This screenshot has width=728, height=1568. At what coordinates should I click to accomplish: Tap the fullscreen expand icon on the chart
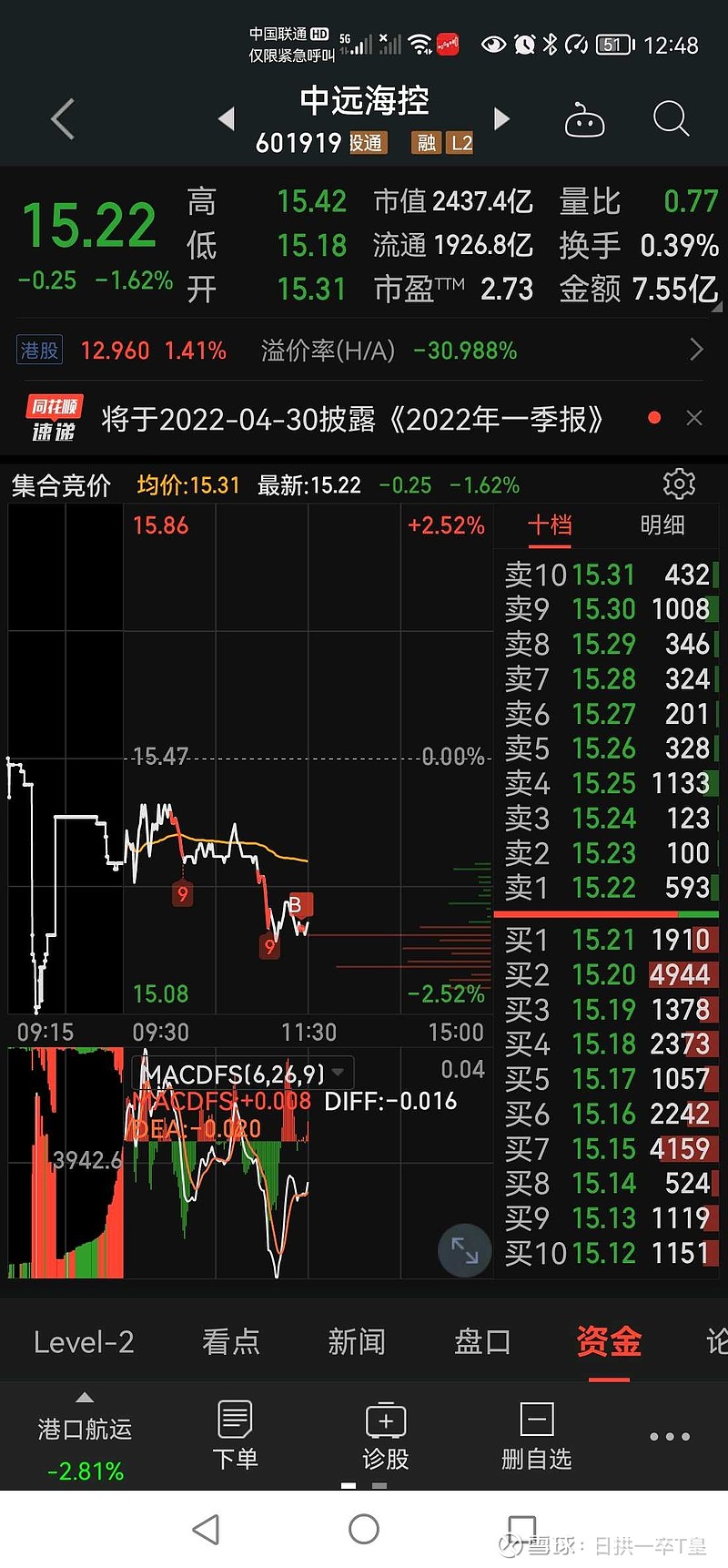tap(465, 1250)
